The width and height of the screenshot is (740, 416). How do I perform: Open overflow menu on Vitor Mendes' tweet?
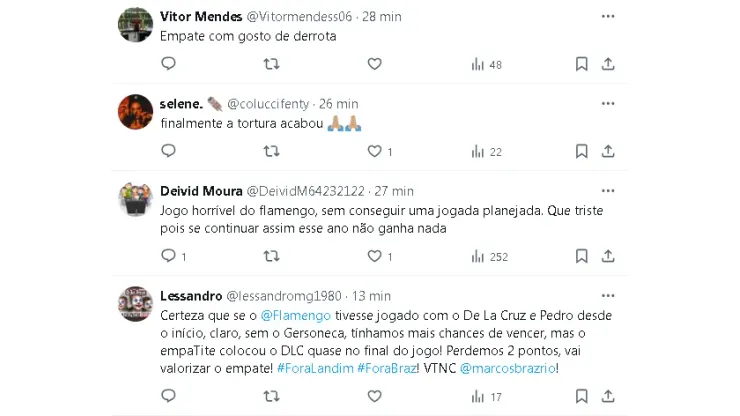point(608,17)
